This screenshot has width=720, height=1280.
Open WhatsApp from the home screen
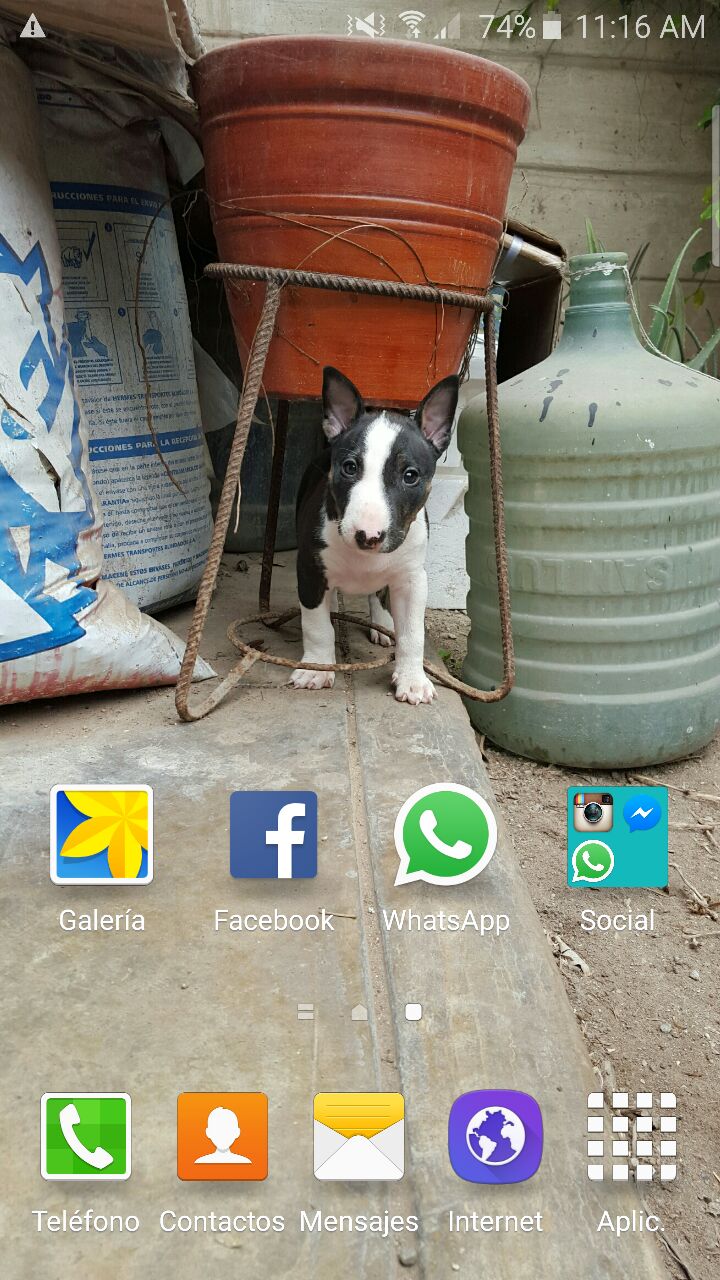coord(445,835)
